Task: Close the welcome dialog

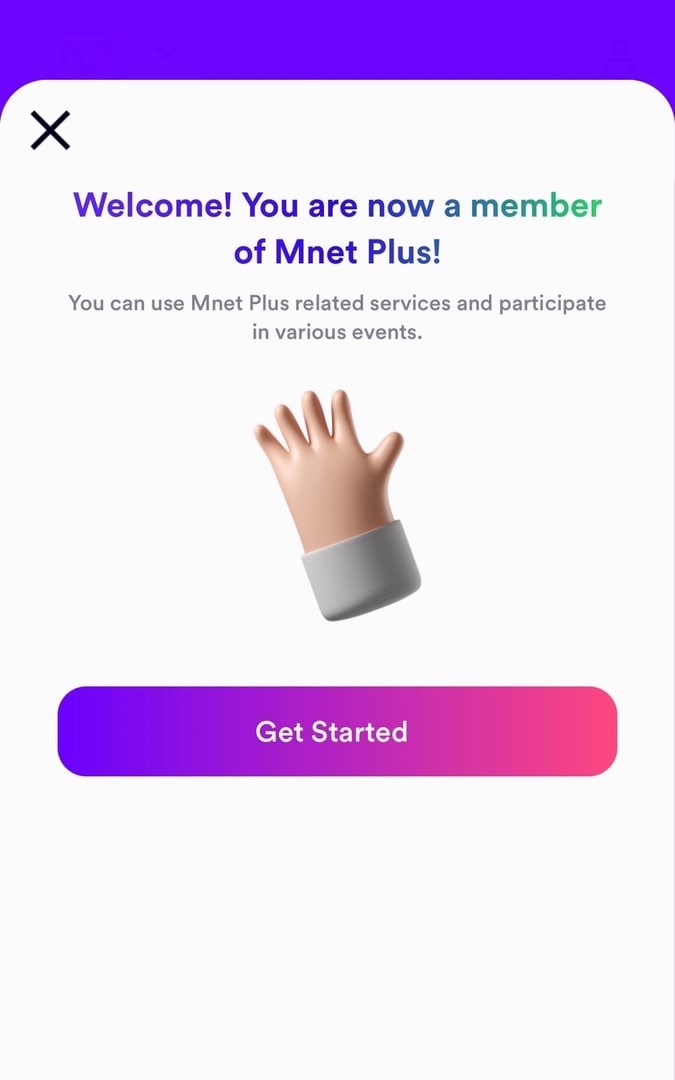Action: (x=50, y=130)
